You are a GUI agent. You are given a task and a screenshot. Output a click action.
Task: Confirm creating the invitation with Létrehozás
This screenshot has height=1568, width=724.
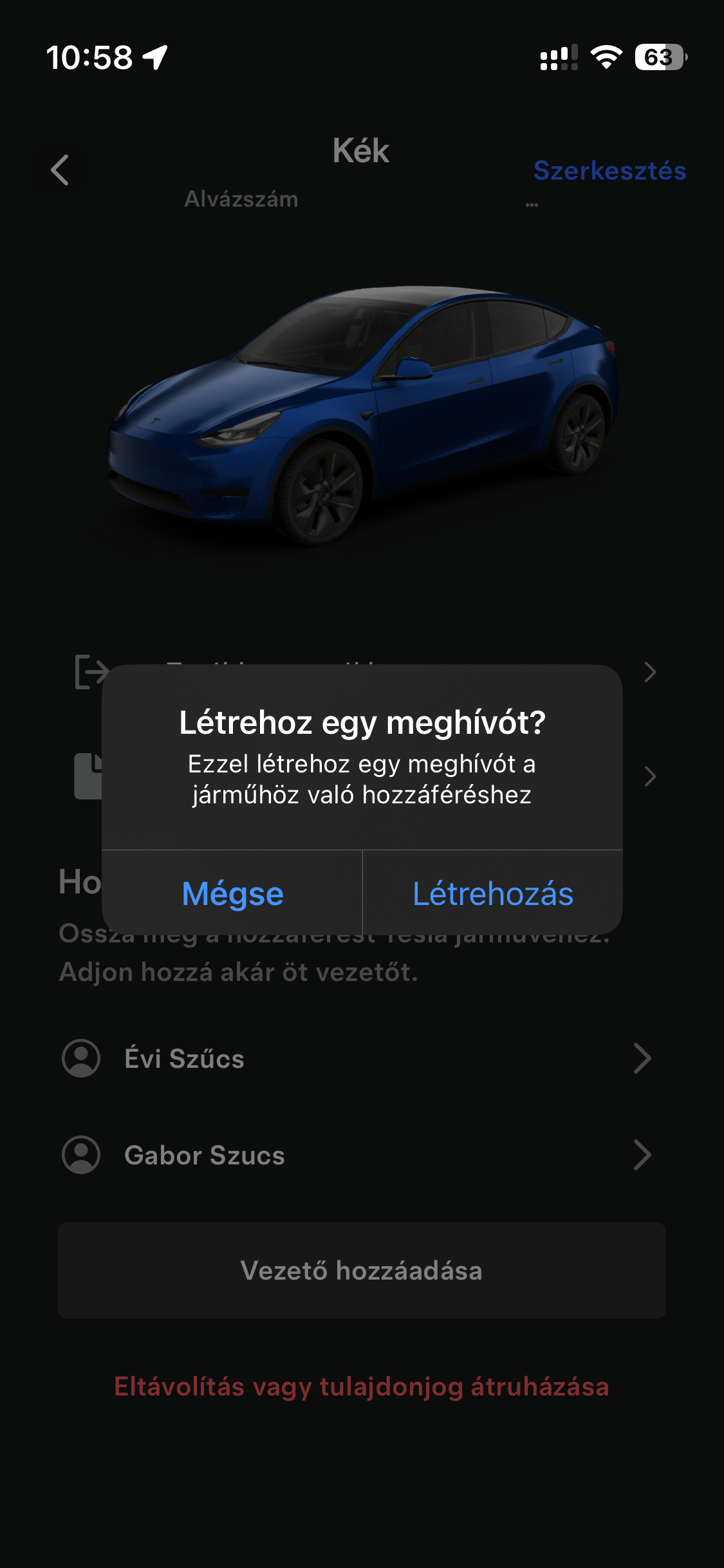click(492, 893)
